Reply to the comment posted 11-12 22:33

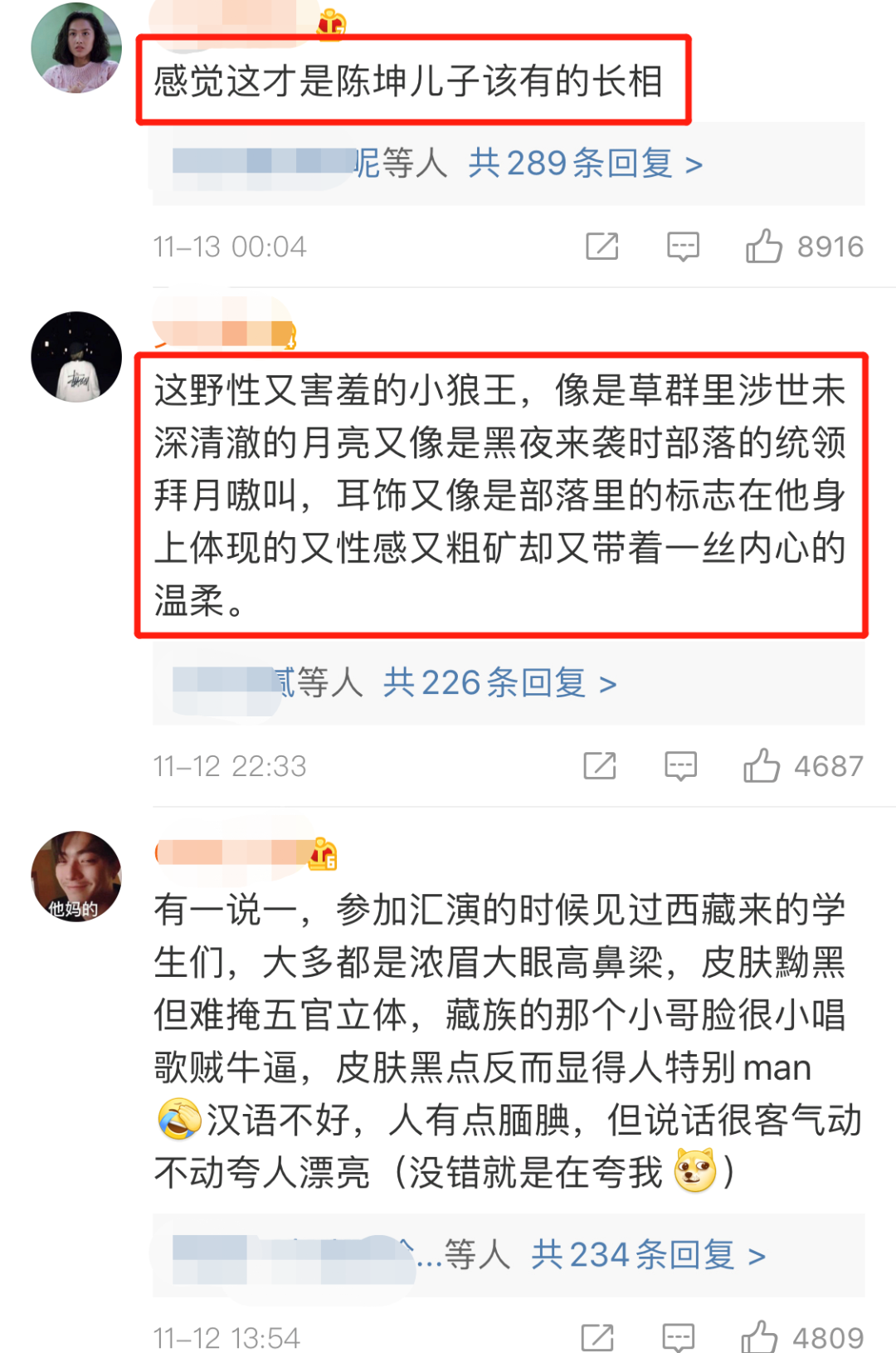click(x=680, y=765)
